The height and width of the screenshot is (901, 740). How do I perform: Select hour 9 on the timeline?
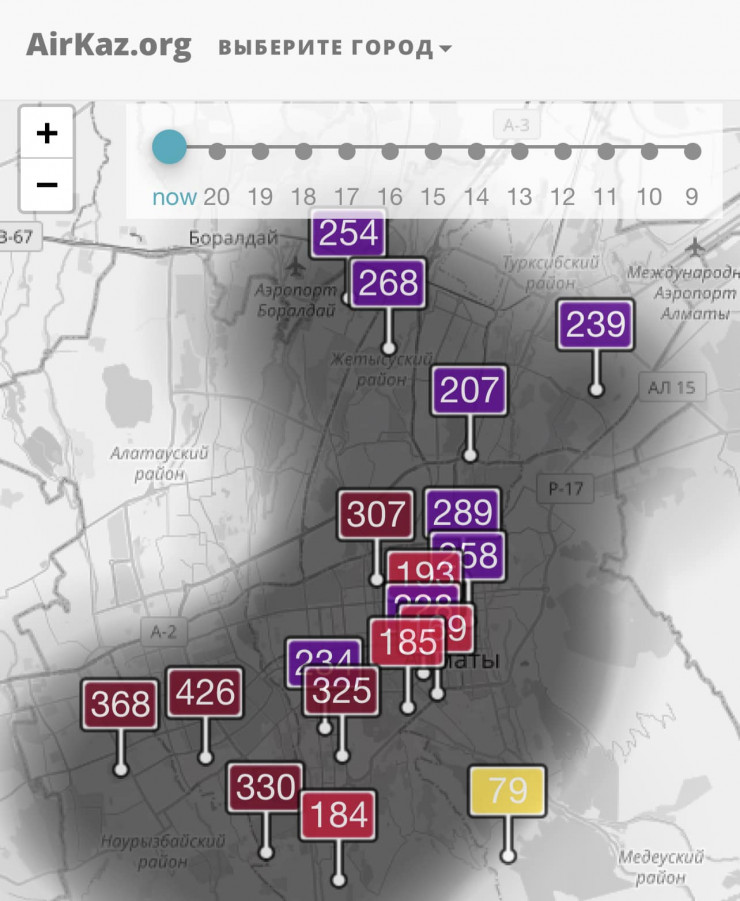coord(692,152)
